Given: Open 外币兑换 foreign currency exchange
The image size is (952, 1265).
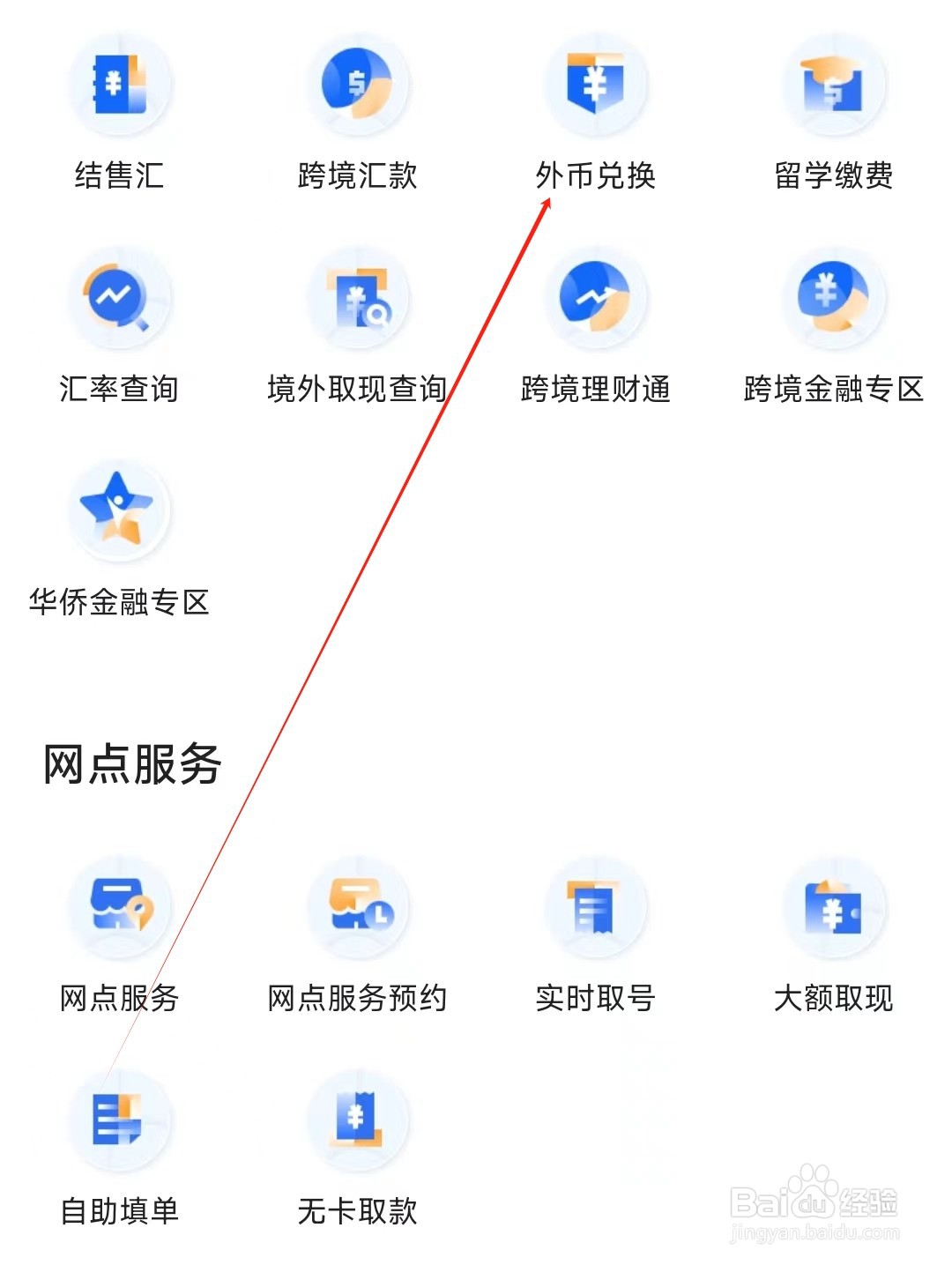Looking at the screenshot, I should click(x=595, y=84).
